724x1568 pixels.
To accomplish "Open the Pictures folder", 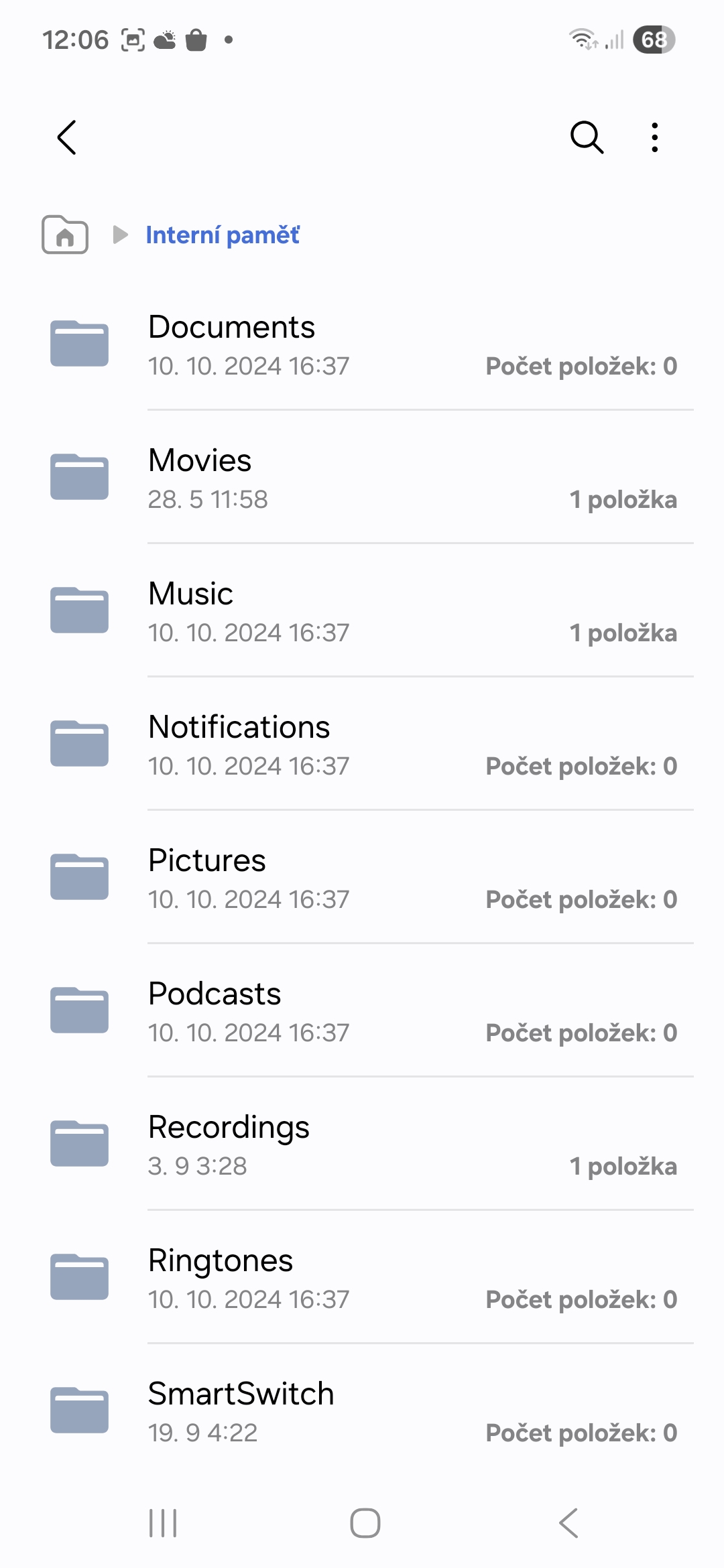I will coord(362,878).
